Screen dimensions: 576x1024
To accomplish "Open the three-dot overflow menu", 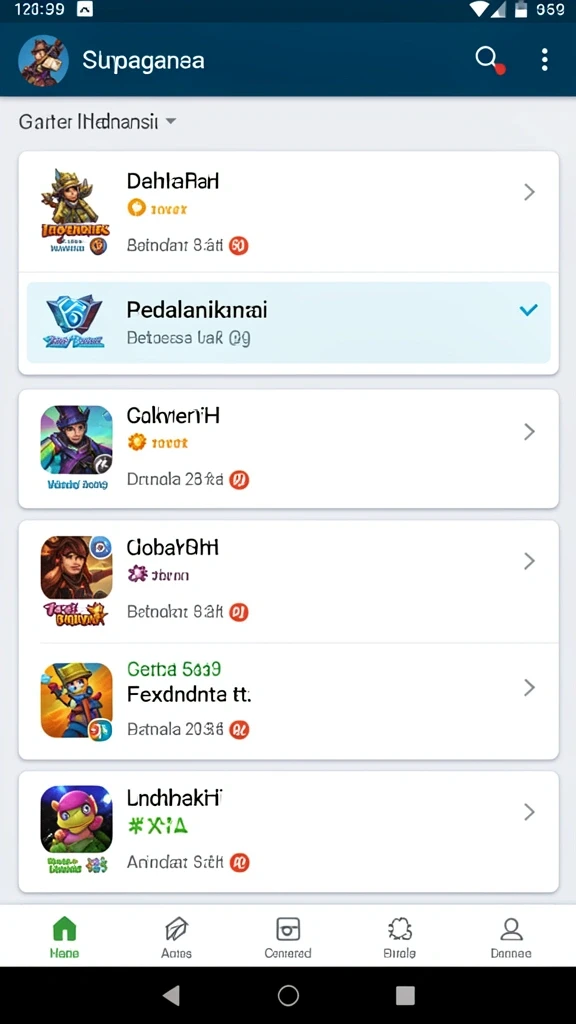I will click(545, 60).
